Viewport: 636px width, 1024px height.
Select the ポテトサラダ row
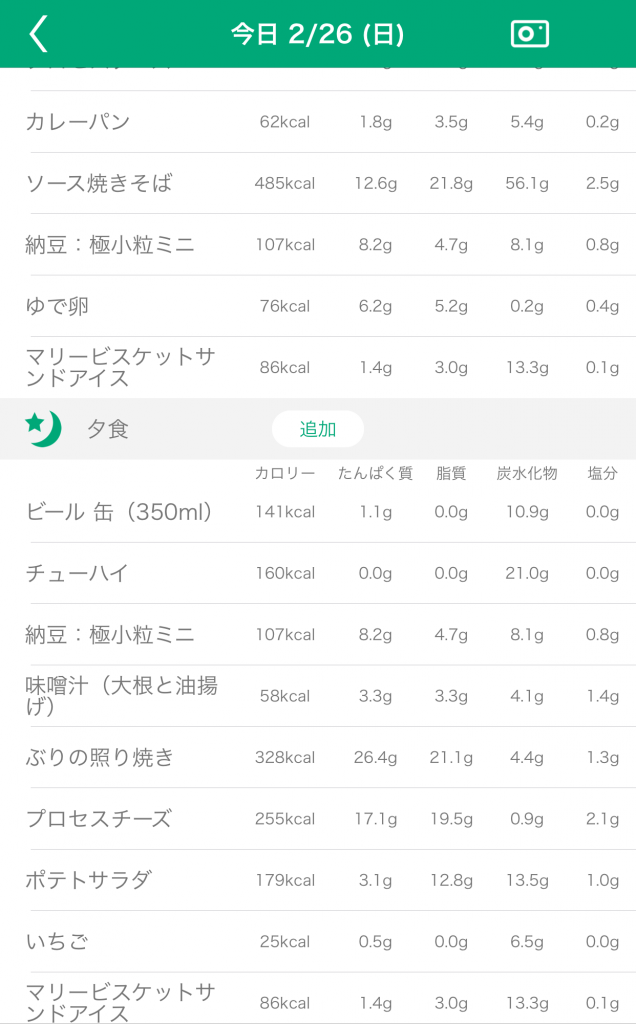[318, 880]
